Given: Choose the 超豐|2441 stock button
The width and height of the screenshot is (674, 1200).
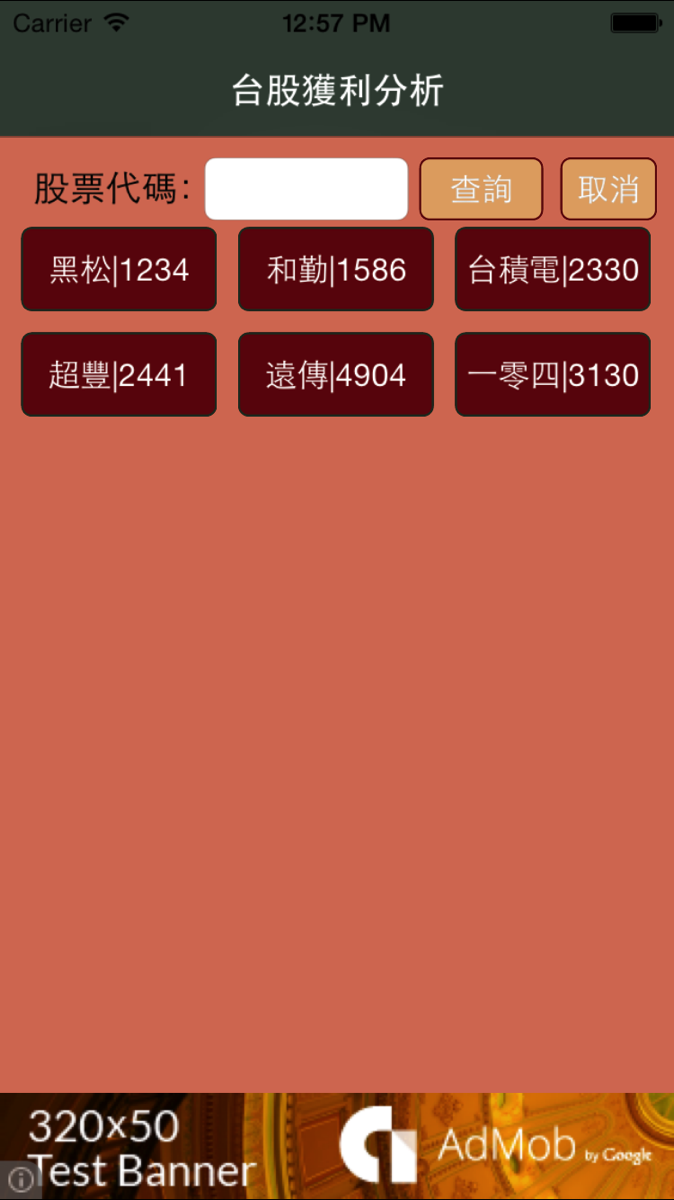Looking at the screenshot, I should [119, 374].
